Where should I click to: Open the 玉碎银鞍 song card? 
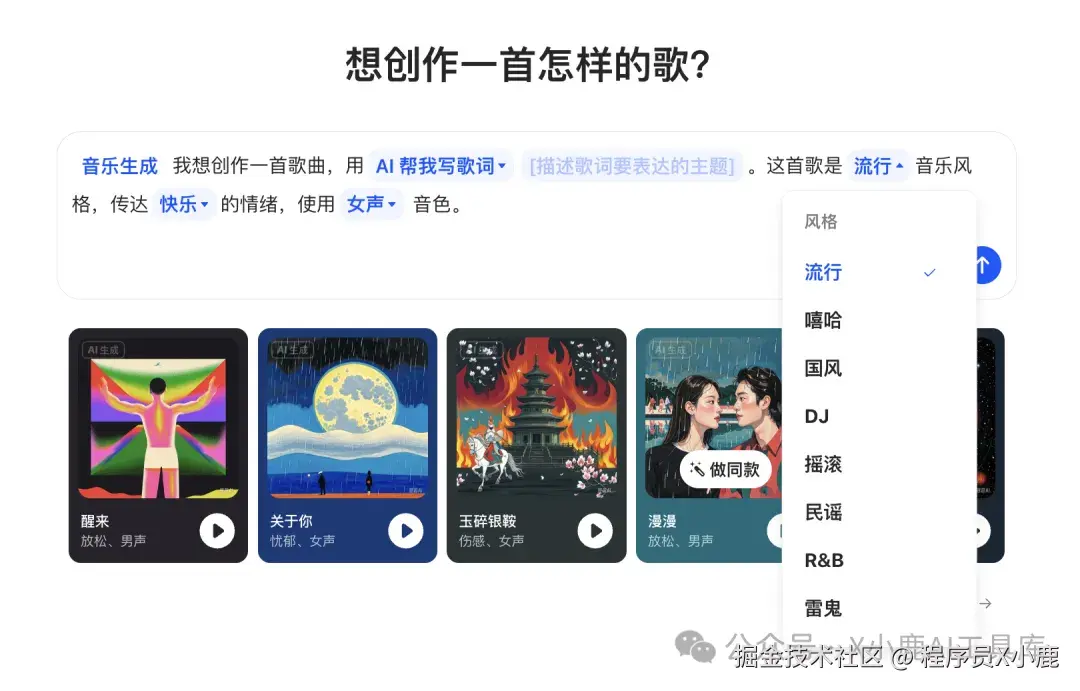coord(536,420)
